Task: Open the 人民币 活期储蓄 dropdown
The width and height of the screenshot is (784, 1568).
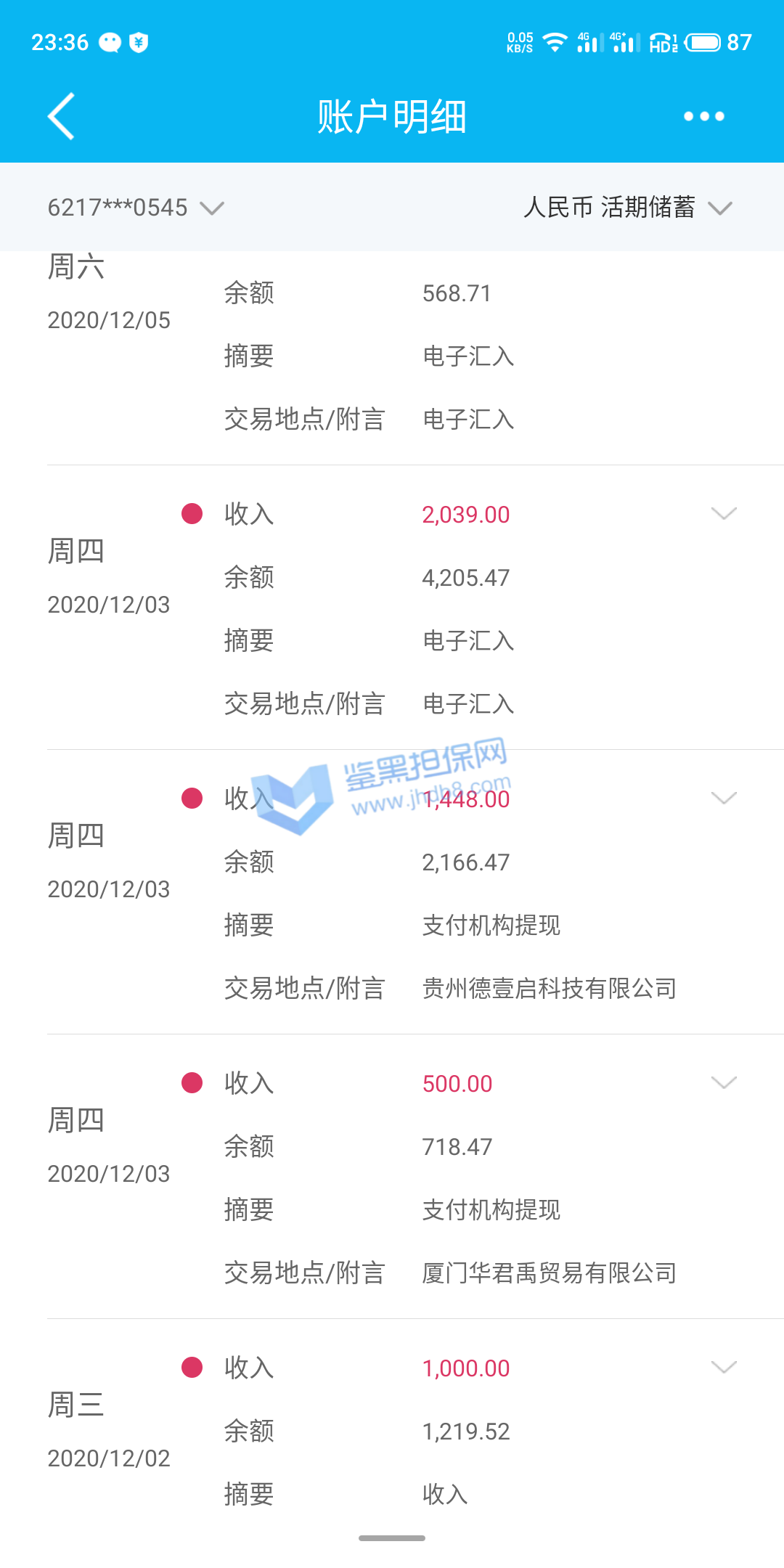Action: coord(628,208)
